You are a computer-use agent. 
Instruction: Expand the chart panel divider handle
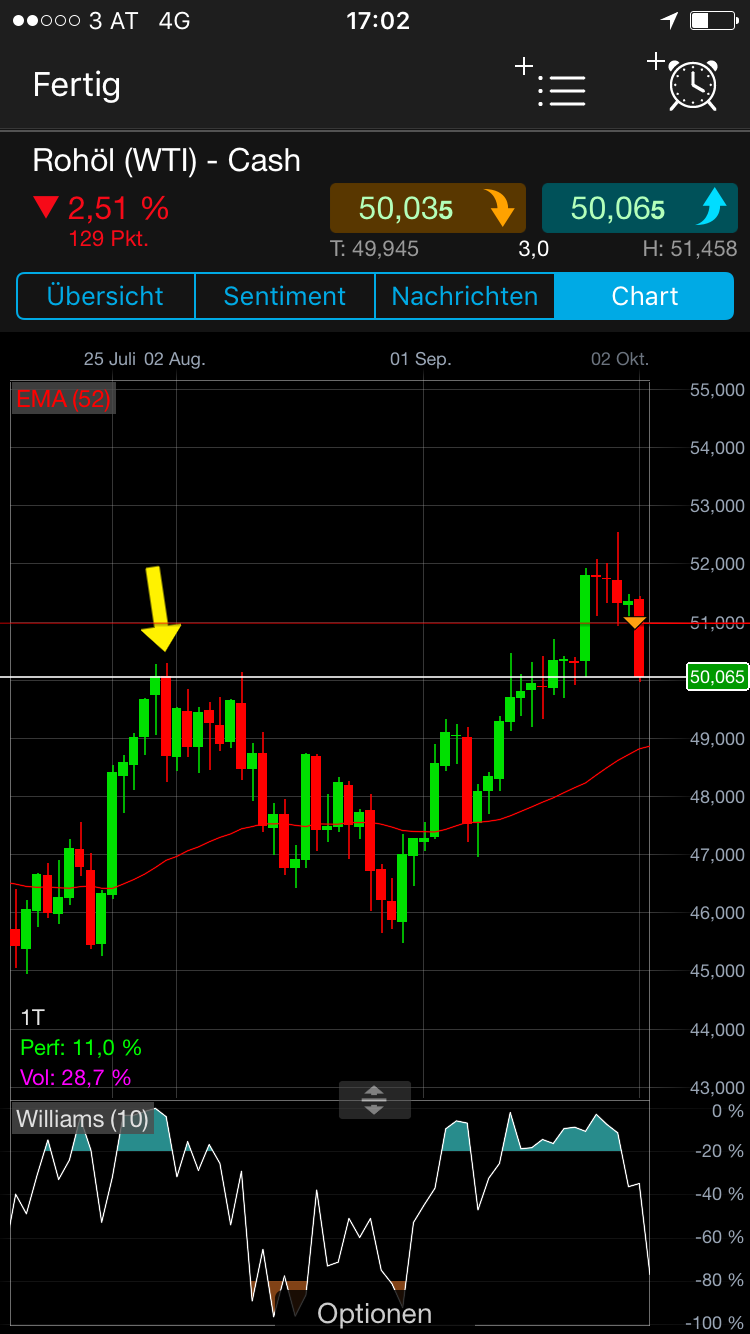point(375,1099)
